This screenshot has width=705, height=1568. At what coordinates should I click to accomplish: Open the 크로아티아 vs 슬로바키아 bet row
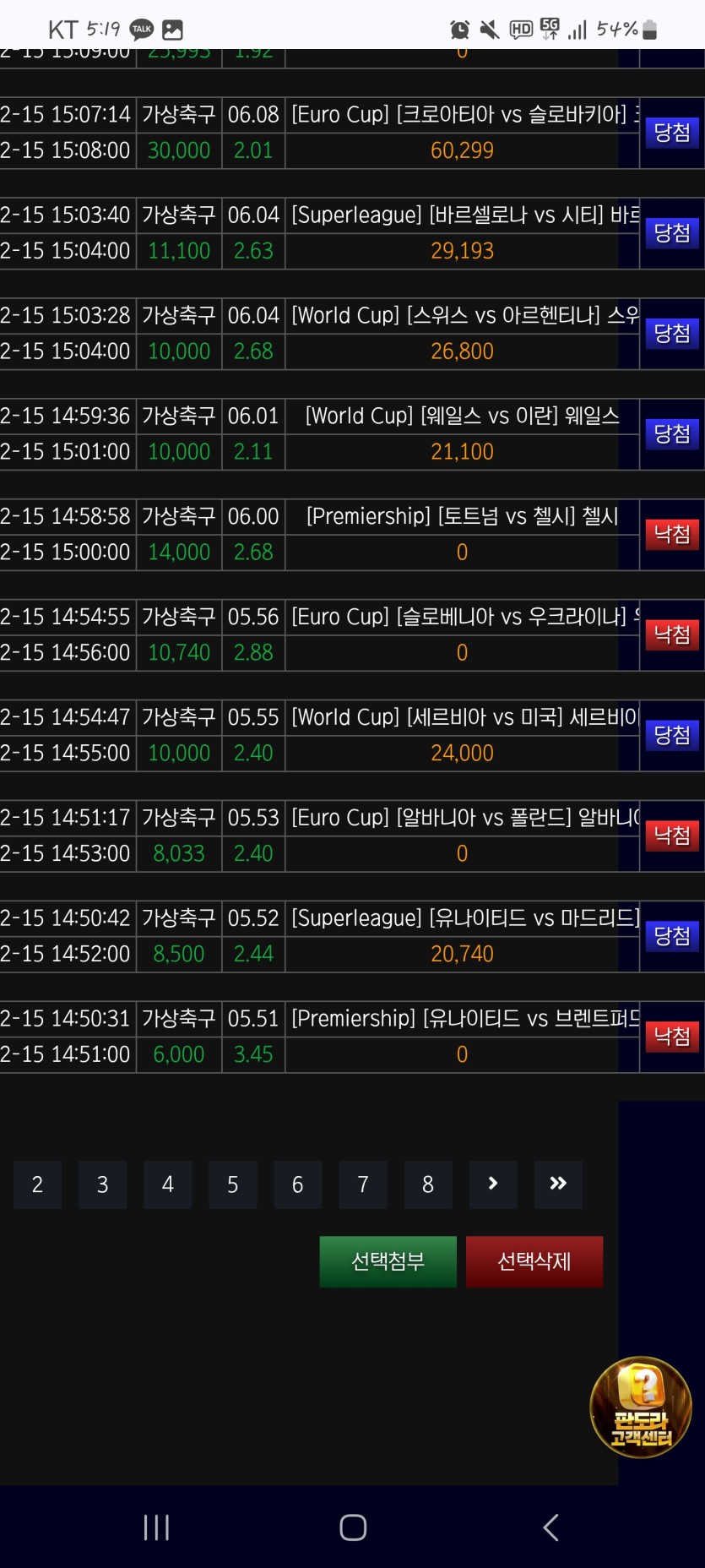pyautogui.click(x=463, y=115)
